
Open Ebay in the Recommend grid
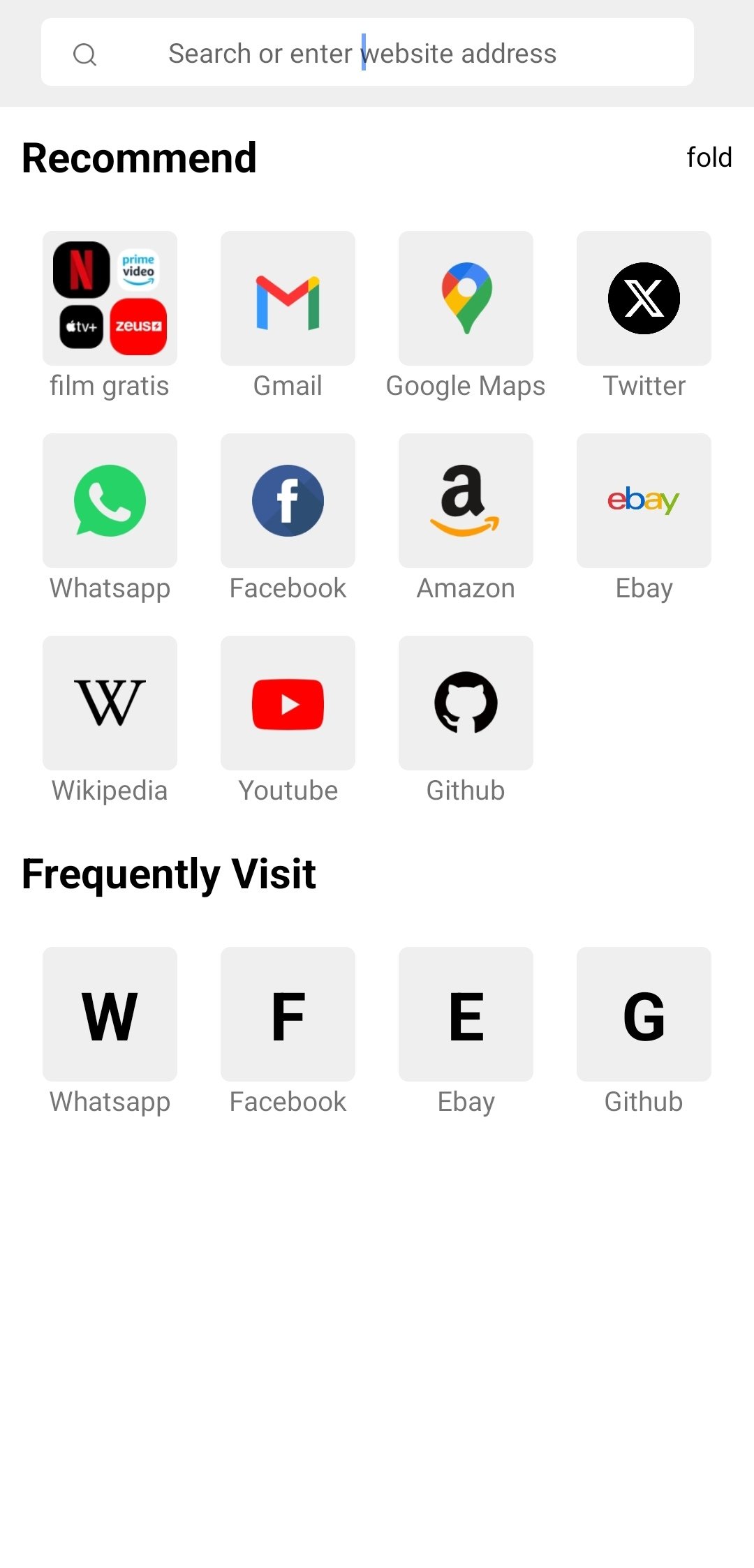coord(644,501)
